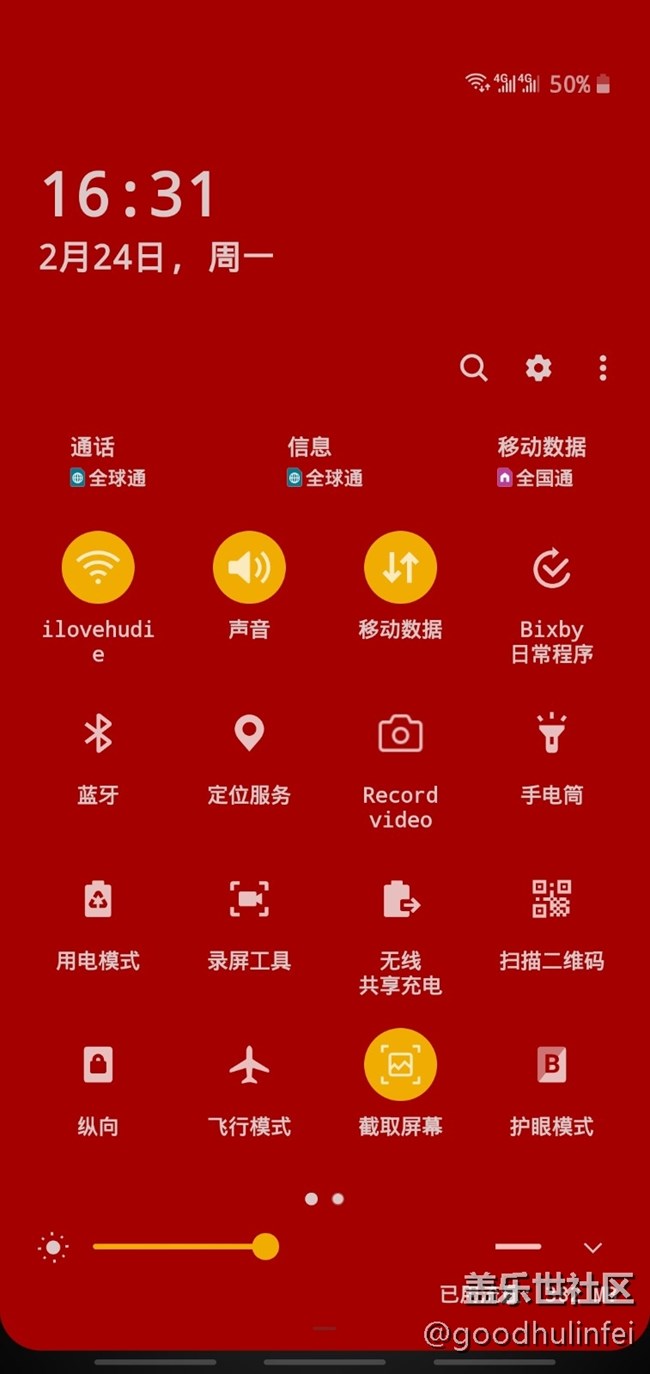Open the settings gear
Viewport: 650px width, 1374px height.
538,368
